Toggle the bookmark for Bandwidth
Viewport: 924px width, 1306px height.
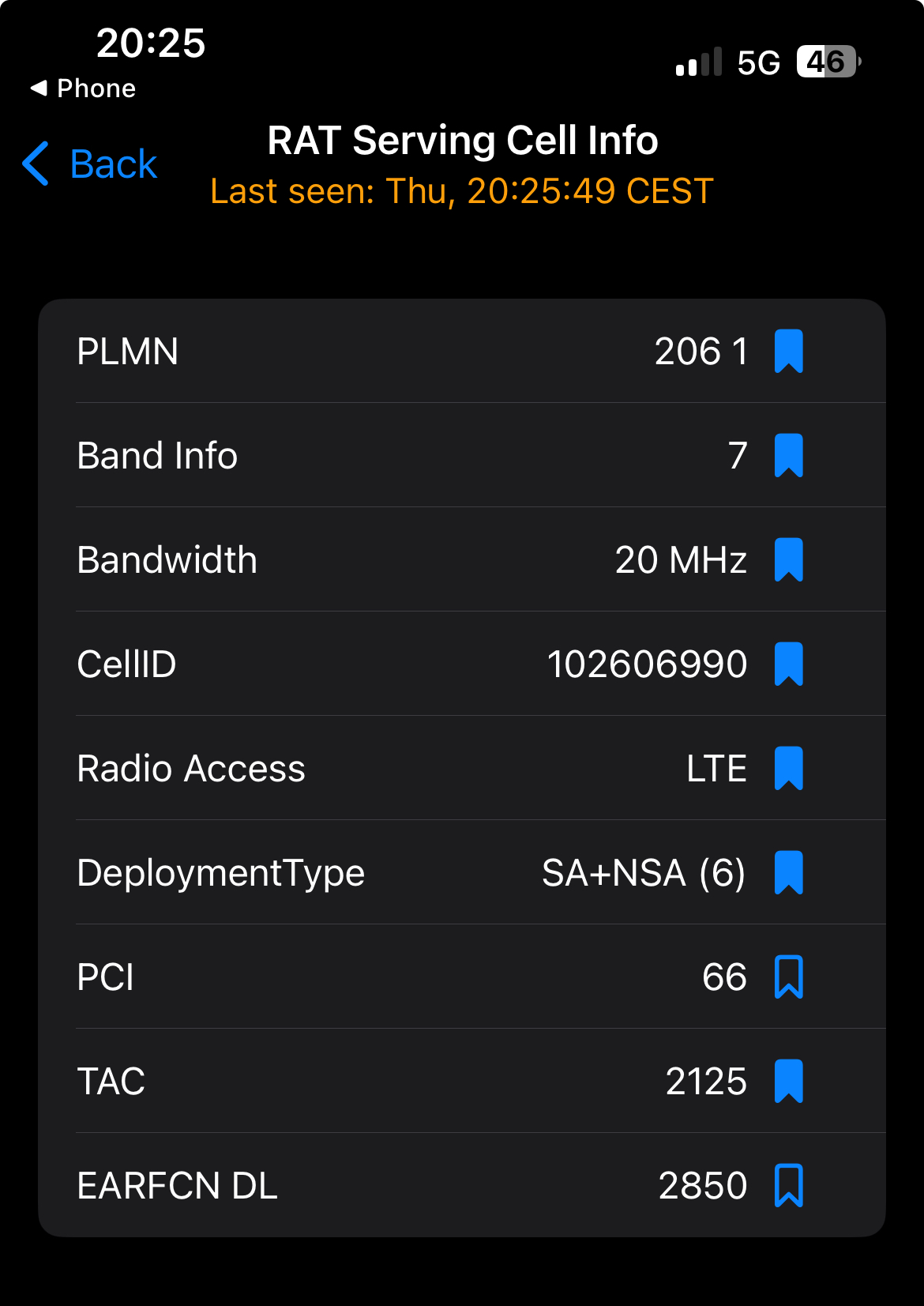pos(788,559)
